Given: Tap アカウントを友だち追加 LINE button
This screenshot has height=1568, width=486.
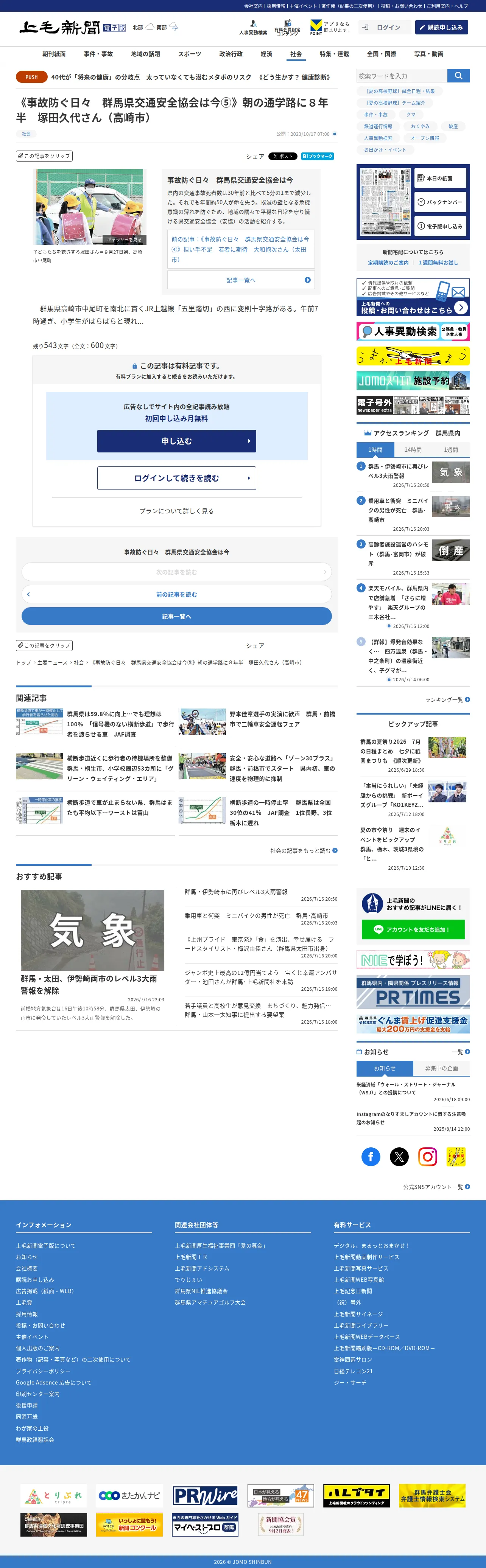Looking at the screenshot, I should 413,929.
